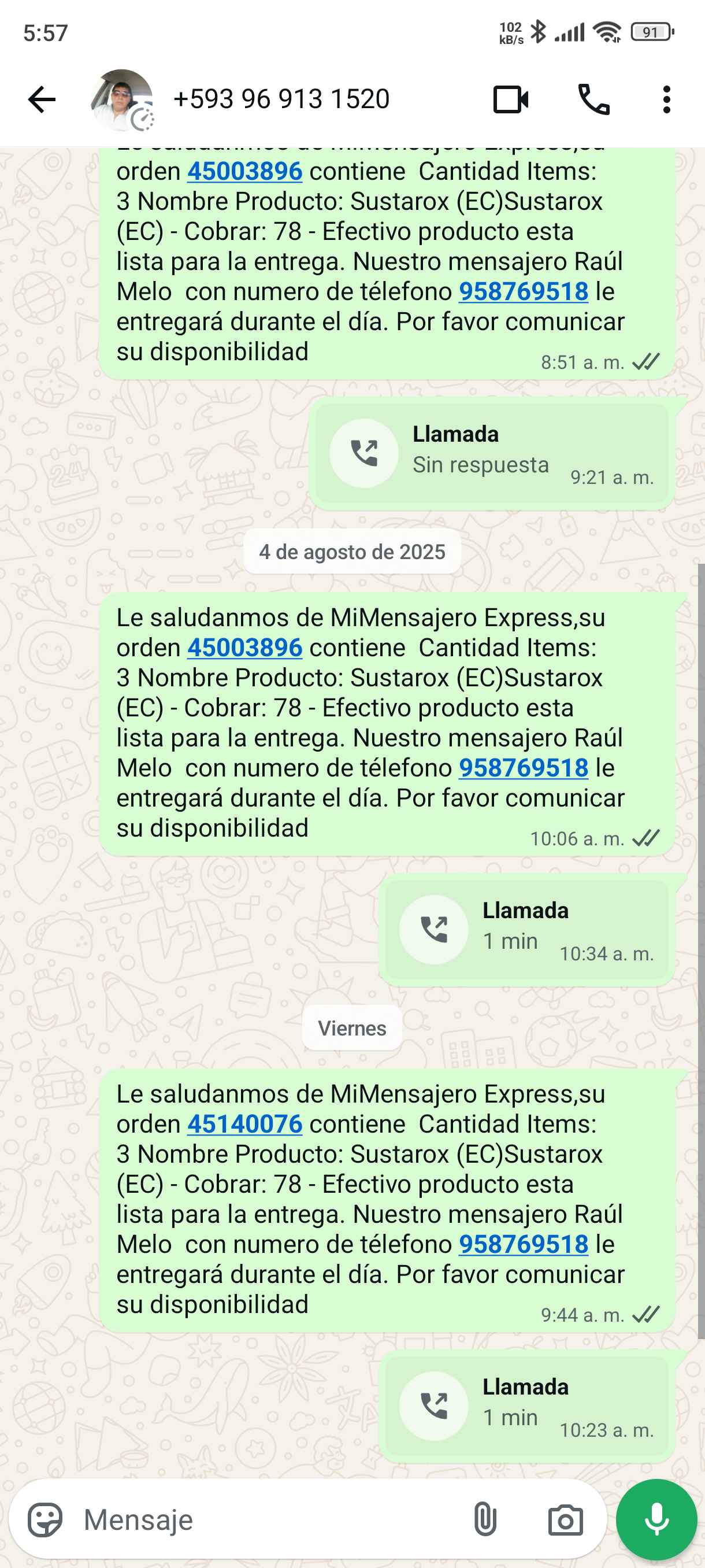
Task: Start a voice call
Action: 593,99
